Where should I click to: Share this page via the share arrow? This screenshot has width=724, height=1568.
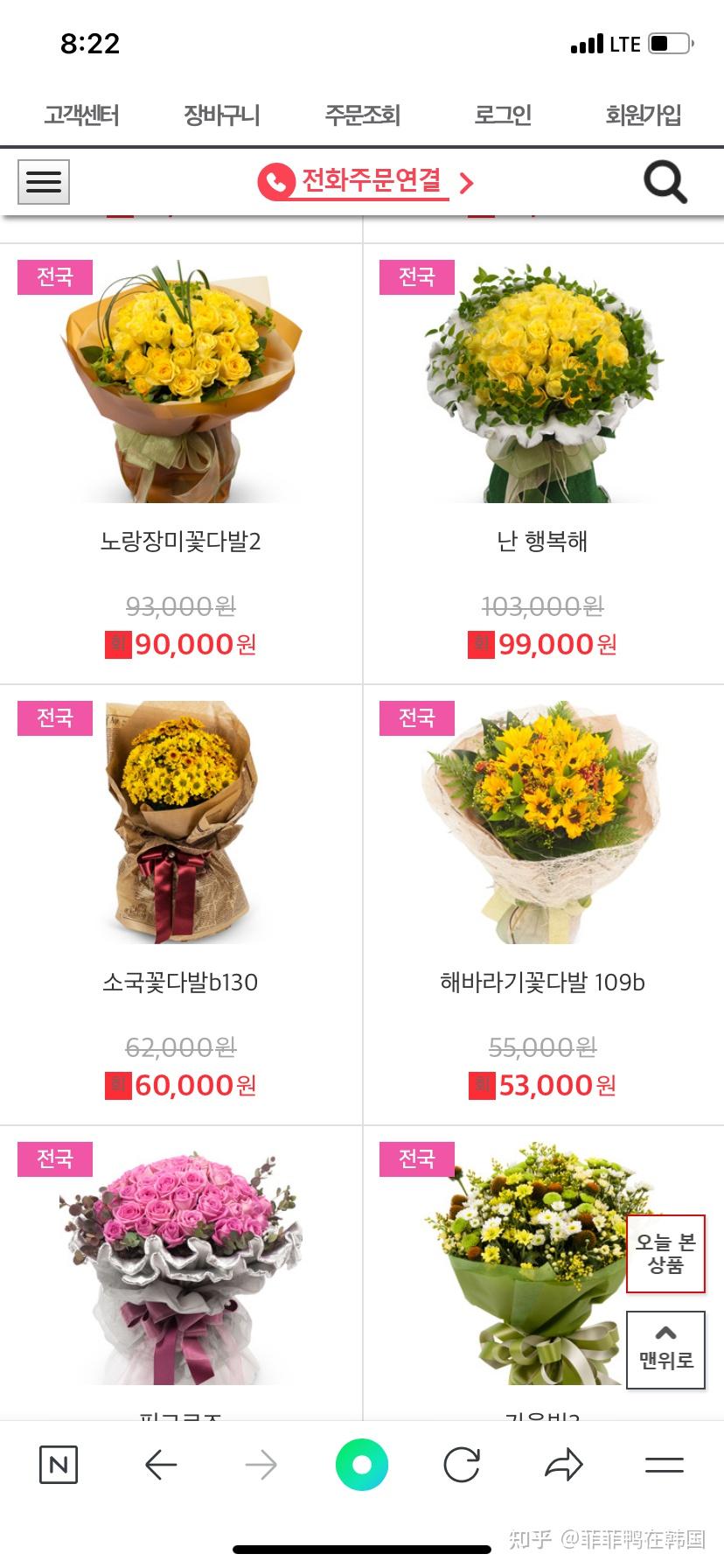[x=564, y=1465]
